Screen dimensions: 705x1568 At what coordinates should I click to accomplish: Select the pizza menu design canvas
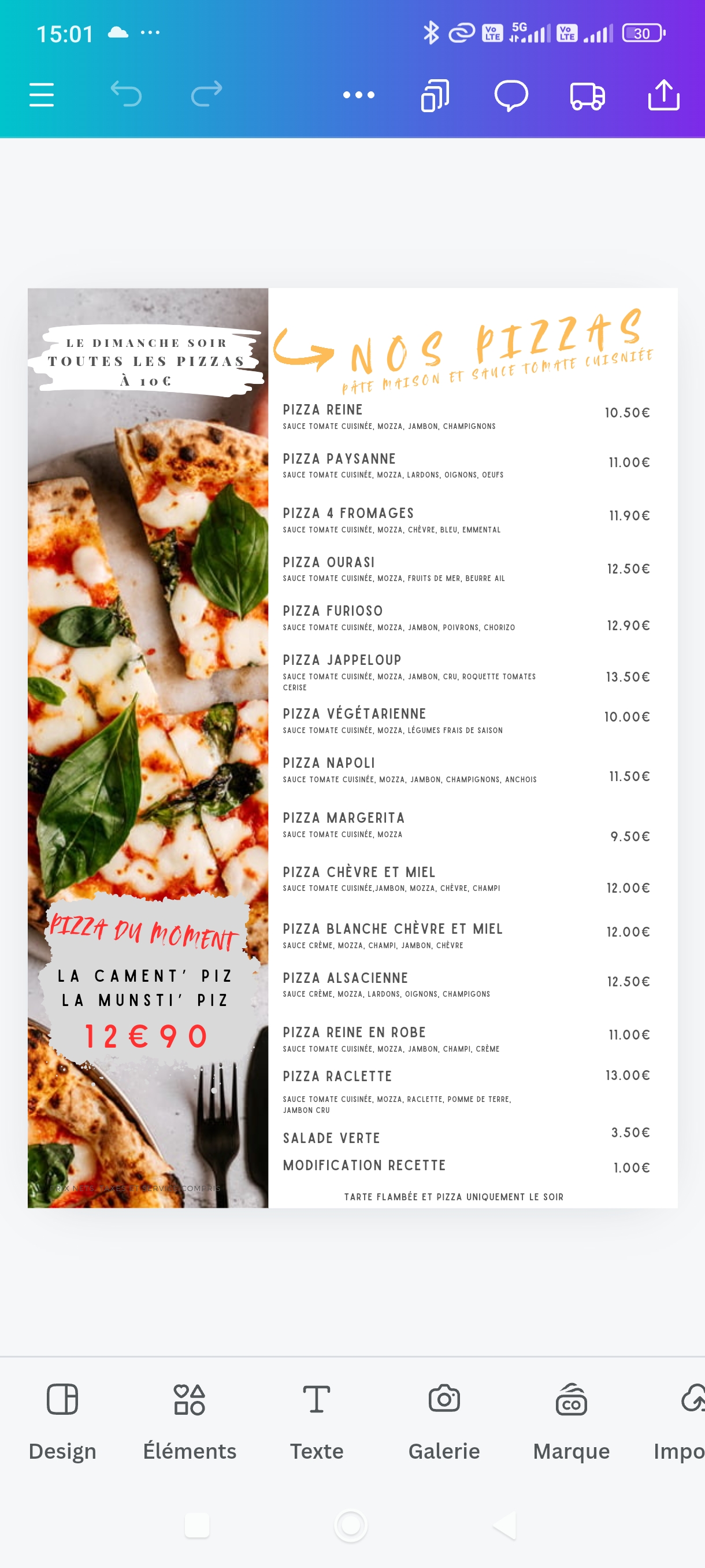(352, 748)
